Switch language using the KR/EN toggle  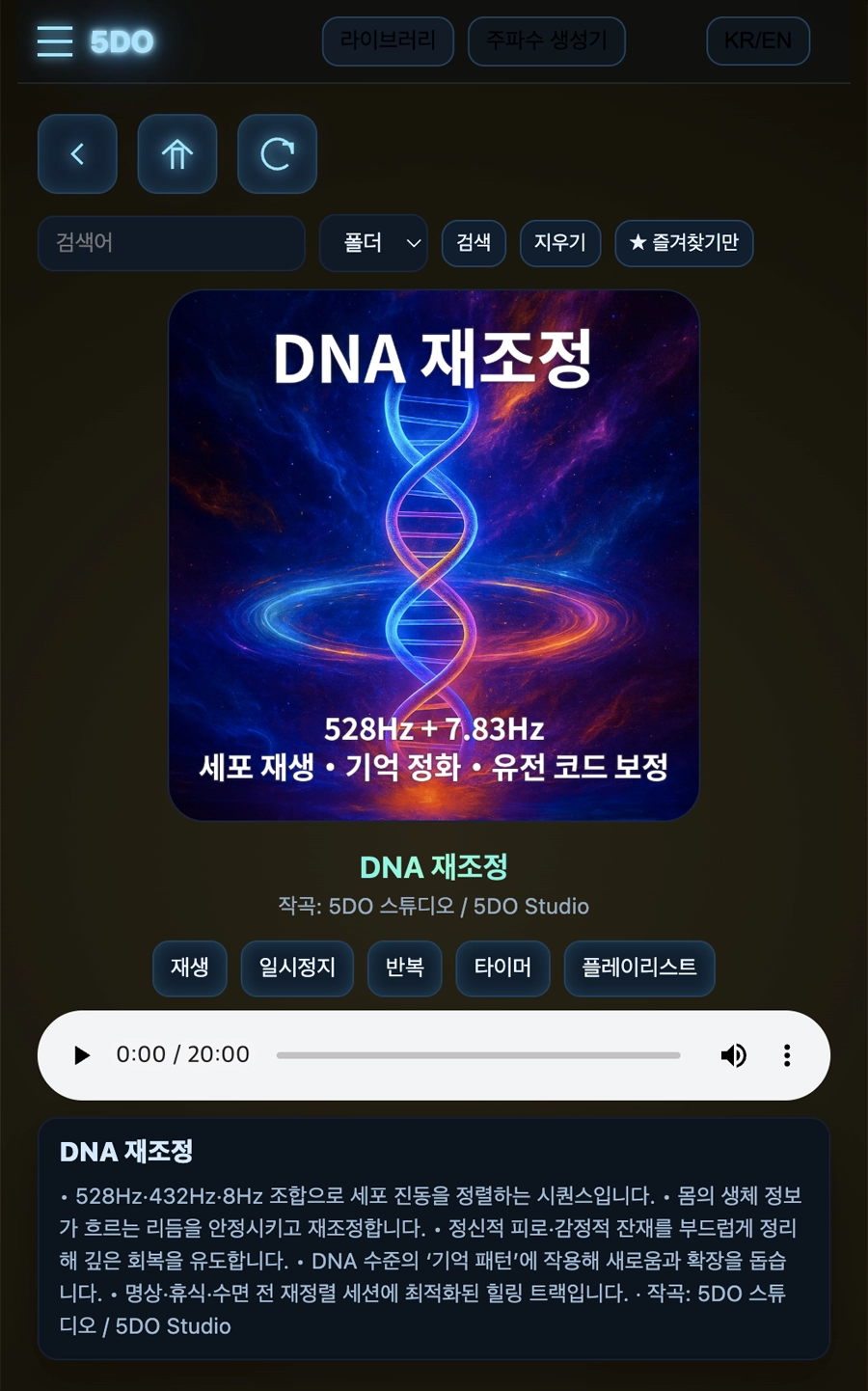pyautogui.click(x=758, y=41)
